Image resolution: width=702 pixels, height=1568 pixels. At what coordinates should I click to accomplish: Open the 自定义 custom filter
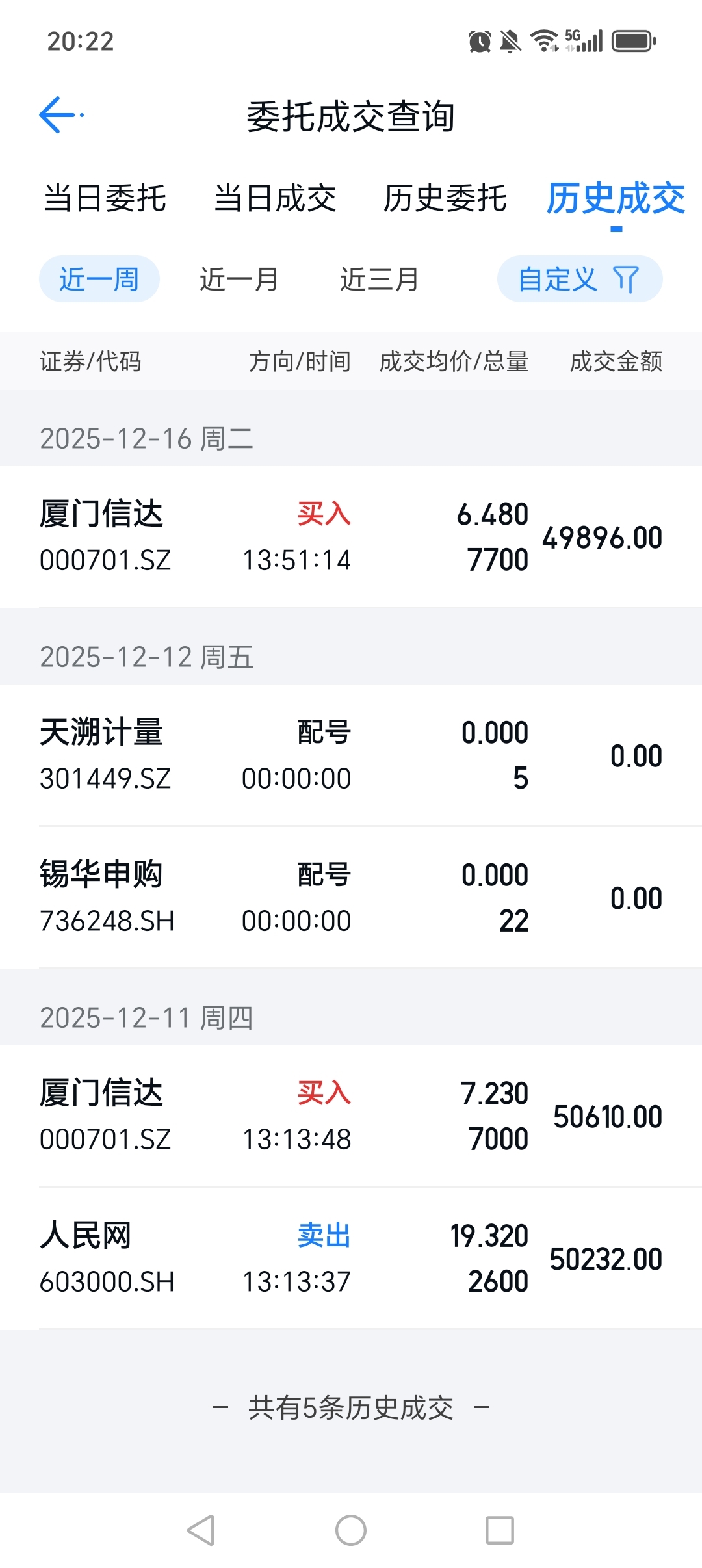[x=579, y=280]
